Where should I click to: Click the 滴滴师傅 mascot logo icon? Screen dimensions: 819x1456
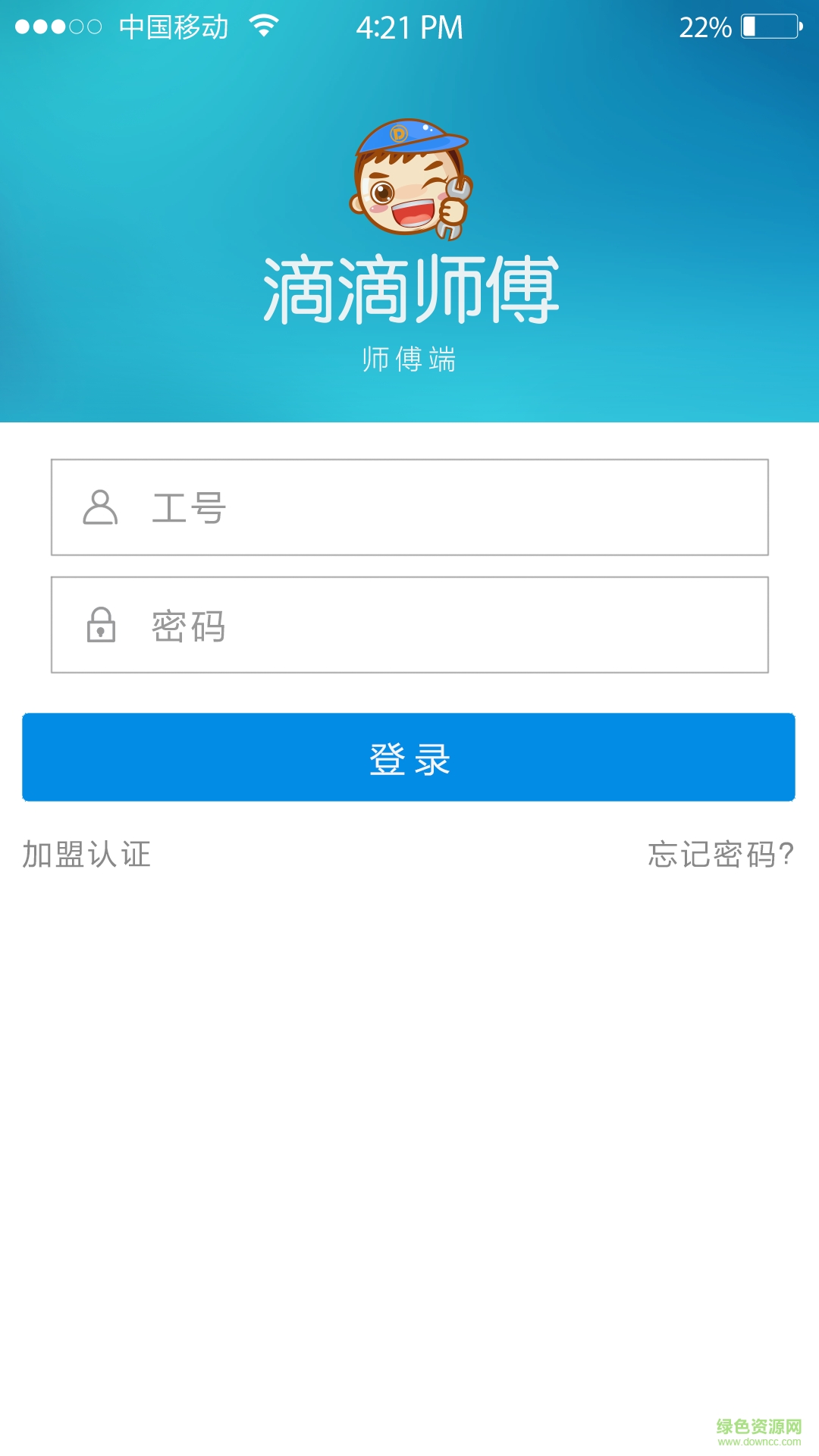point(409,182)
